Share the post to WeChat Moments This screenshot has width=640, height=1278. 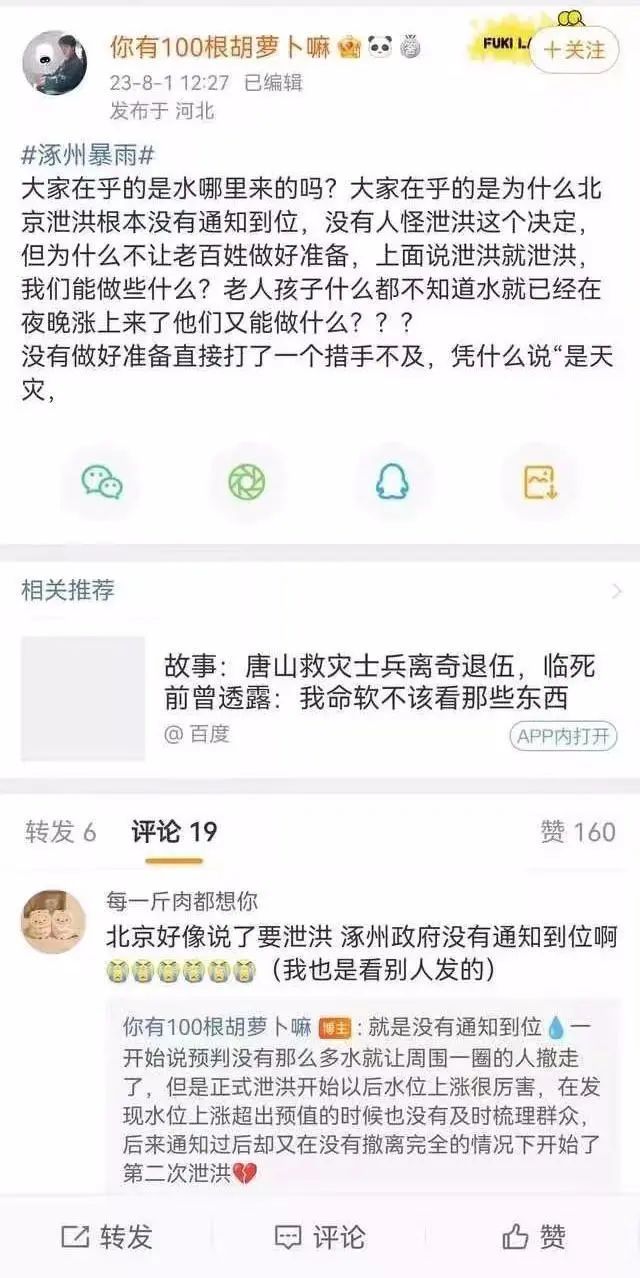[x=245, y=482]
